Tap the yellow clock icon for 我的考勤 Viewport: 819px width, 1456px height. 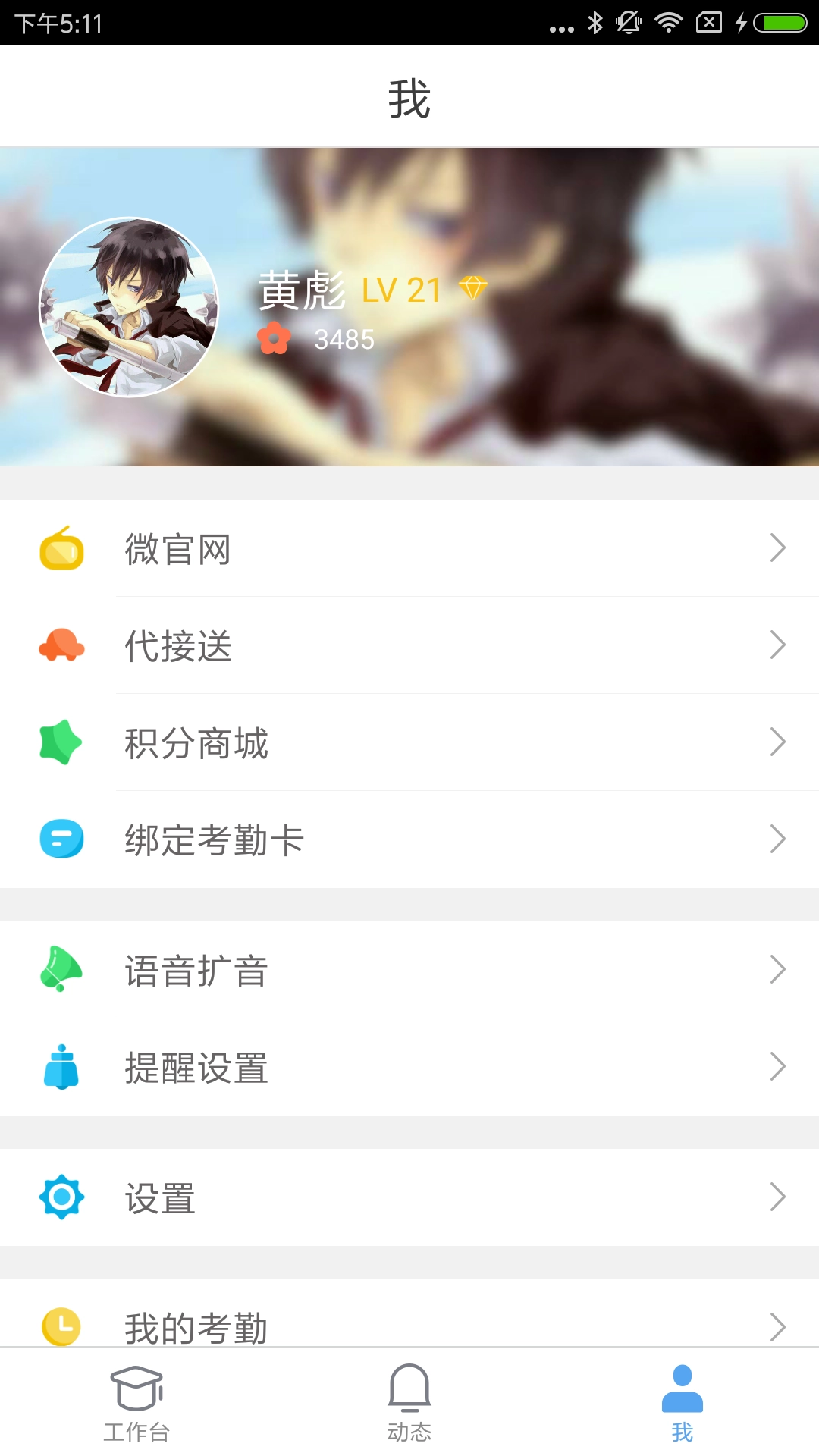coord(62,1327)
